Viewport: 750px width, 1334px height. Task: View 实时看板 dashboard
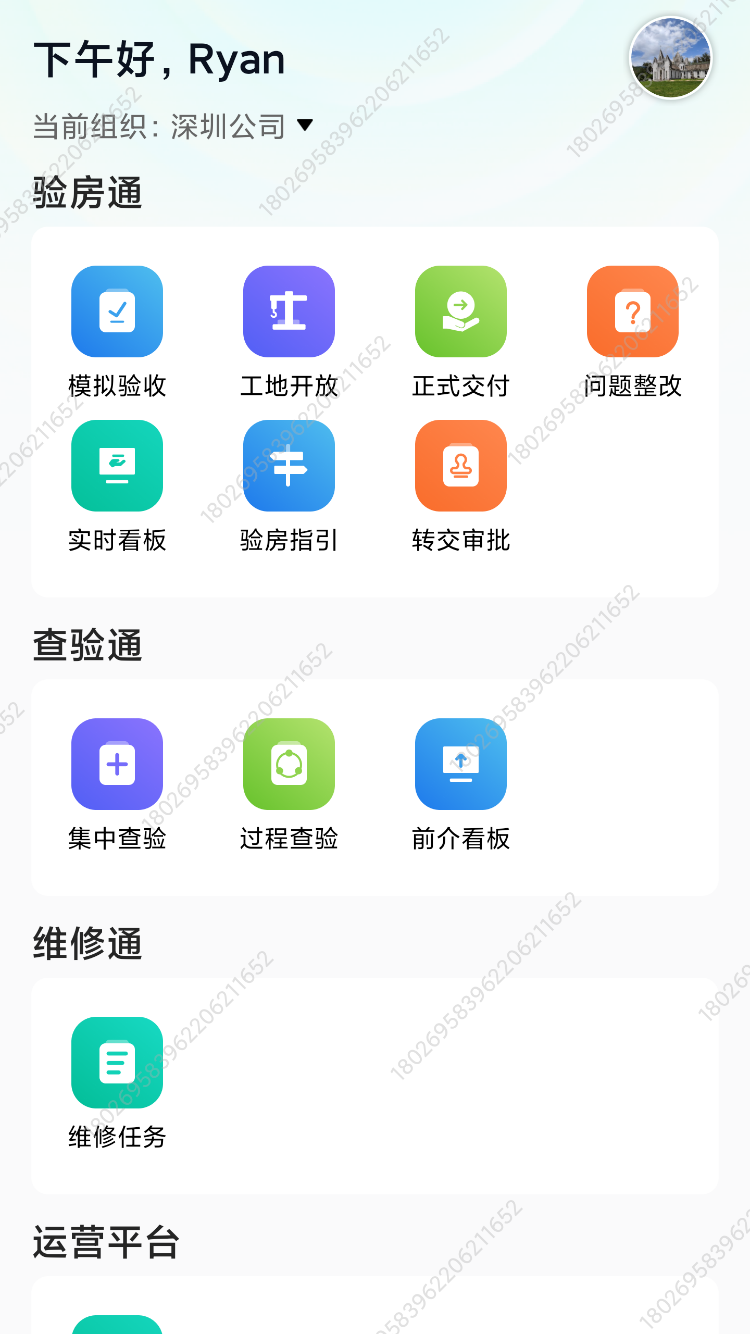pos(117,466)
